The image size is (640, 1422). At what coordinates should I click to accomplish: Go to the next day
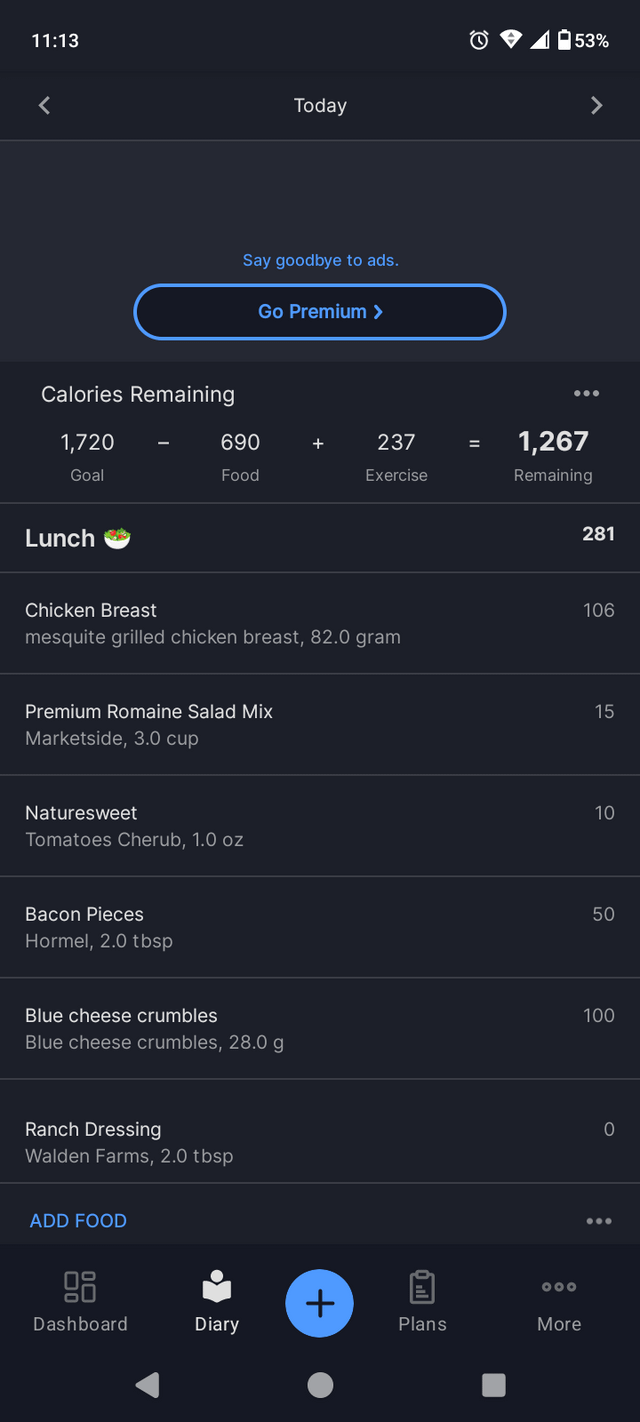coord(596,105)
